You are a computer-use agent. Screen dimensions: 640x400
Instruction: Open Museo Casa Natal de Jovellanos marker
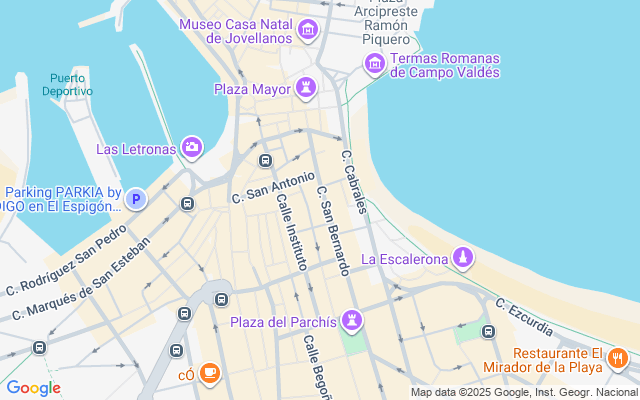point(307,30)
